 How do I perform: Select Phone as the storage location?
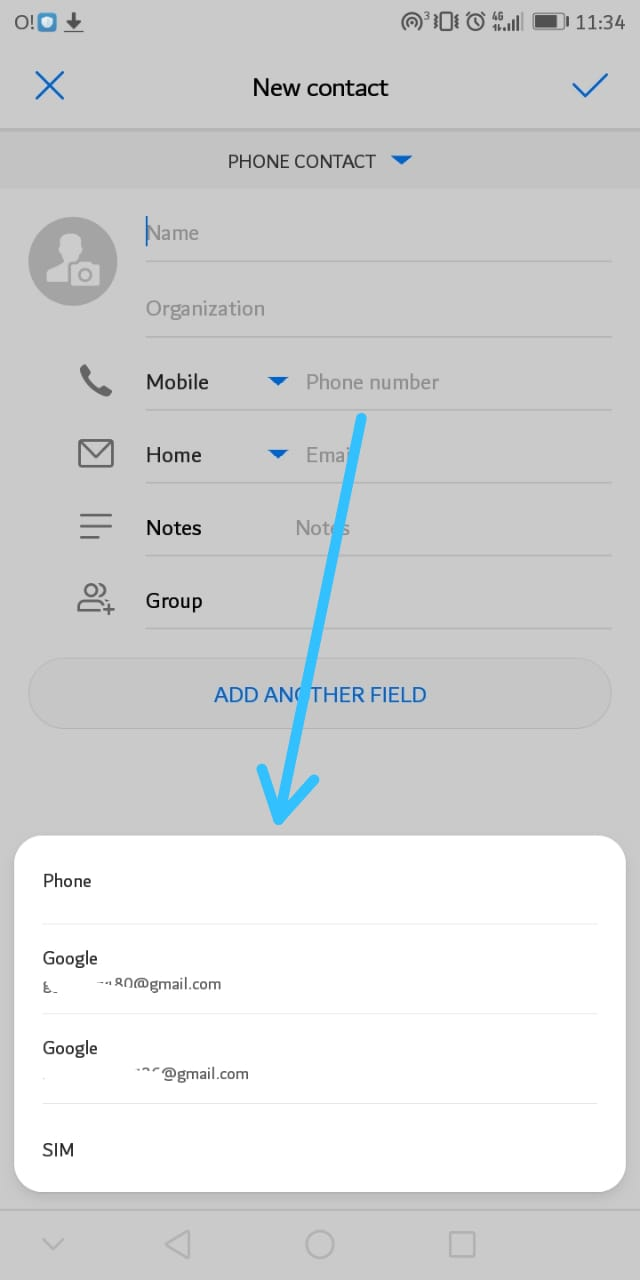pos(320,881)
